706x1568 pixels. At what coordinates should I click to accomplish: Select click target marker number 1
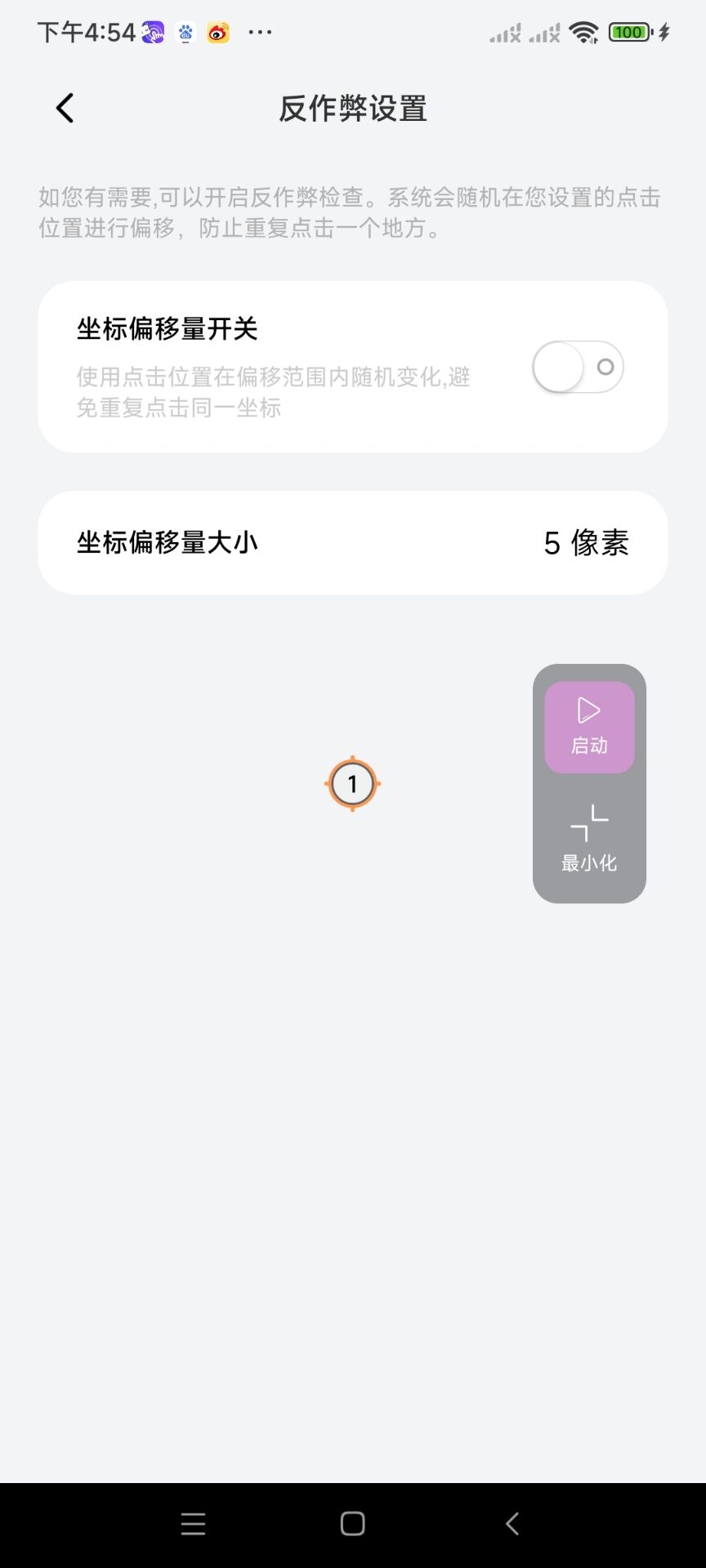pos(352,784)
